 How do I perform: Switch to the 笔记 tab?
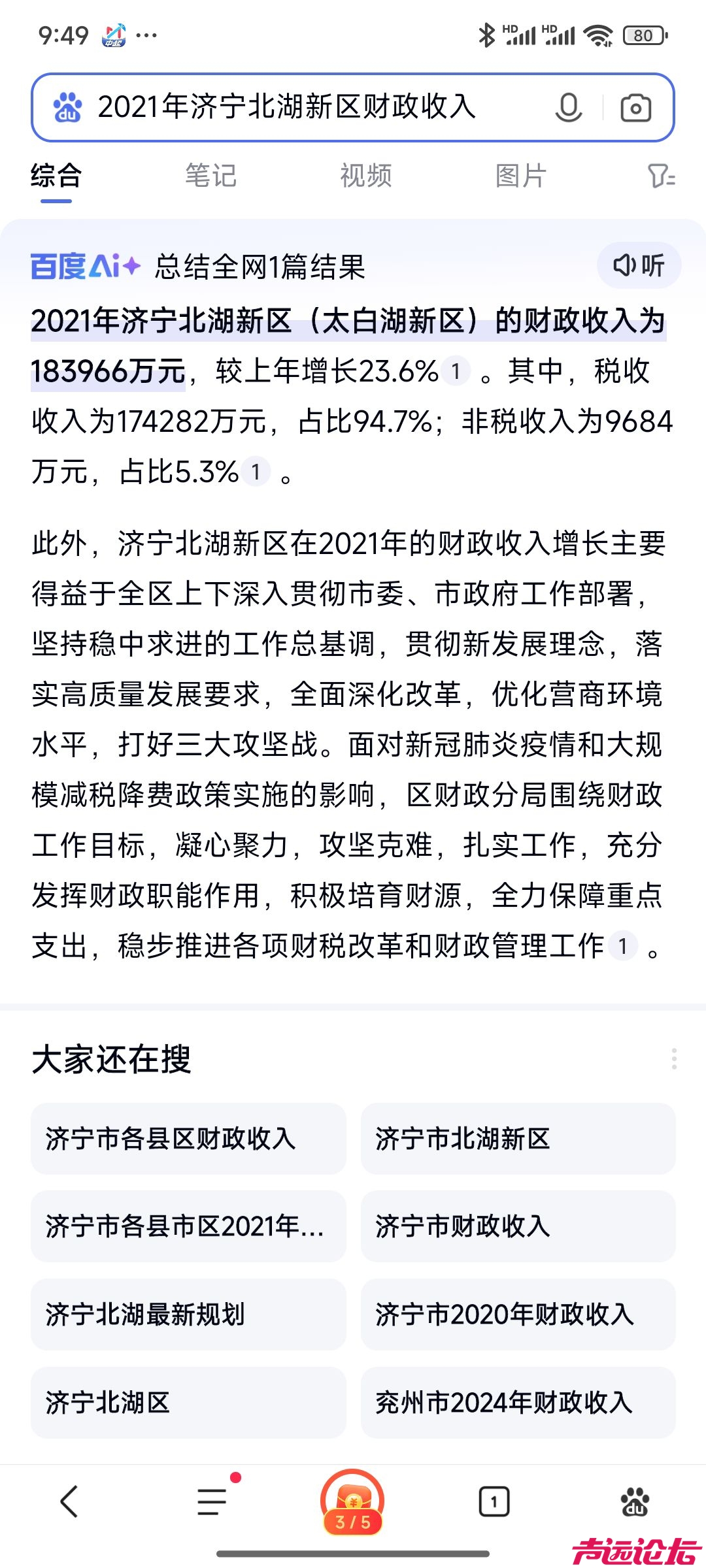210,176
